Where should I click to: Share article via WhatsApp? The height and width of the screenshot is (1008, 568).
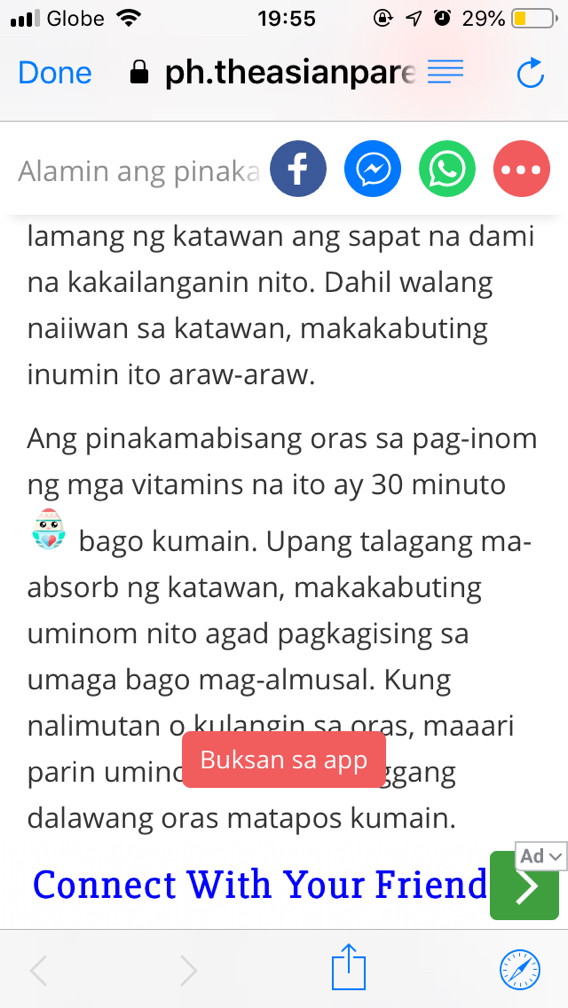point(447,168)
